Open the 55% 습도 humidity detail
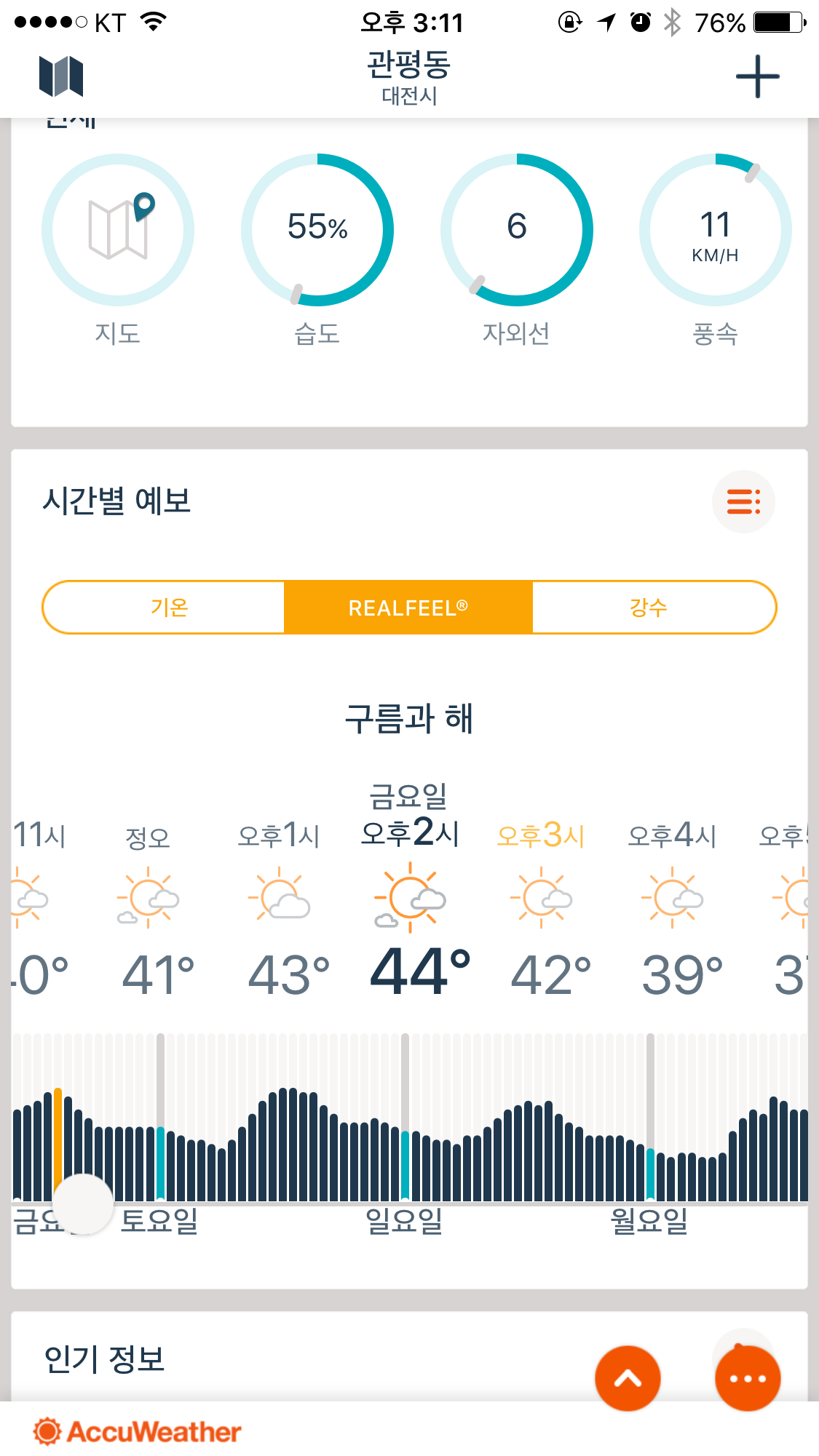The height and width of the screenshot is (1456, 819). [x=317, y=230]
